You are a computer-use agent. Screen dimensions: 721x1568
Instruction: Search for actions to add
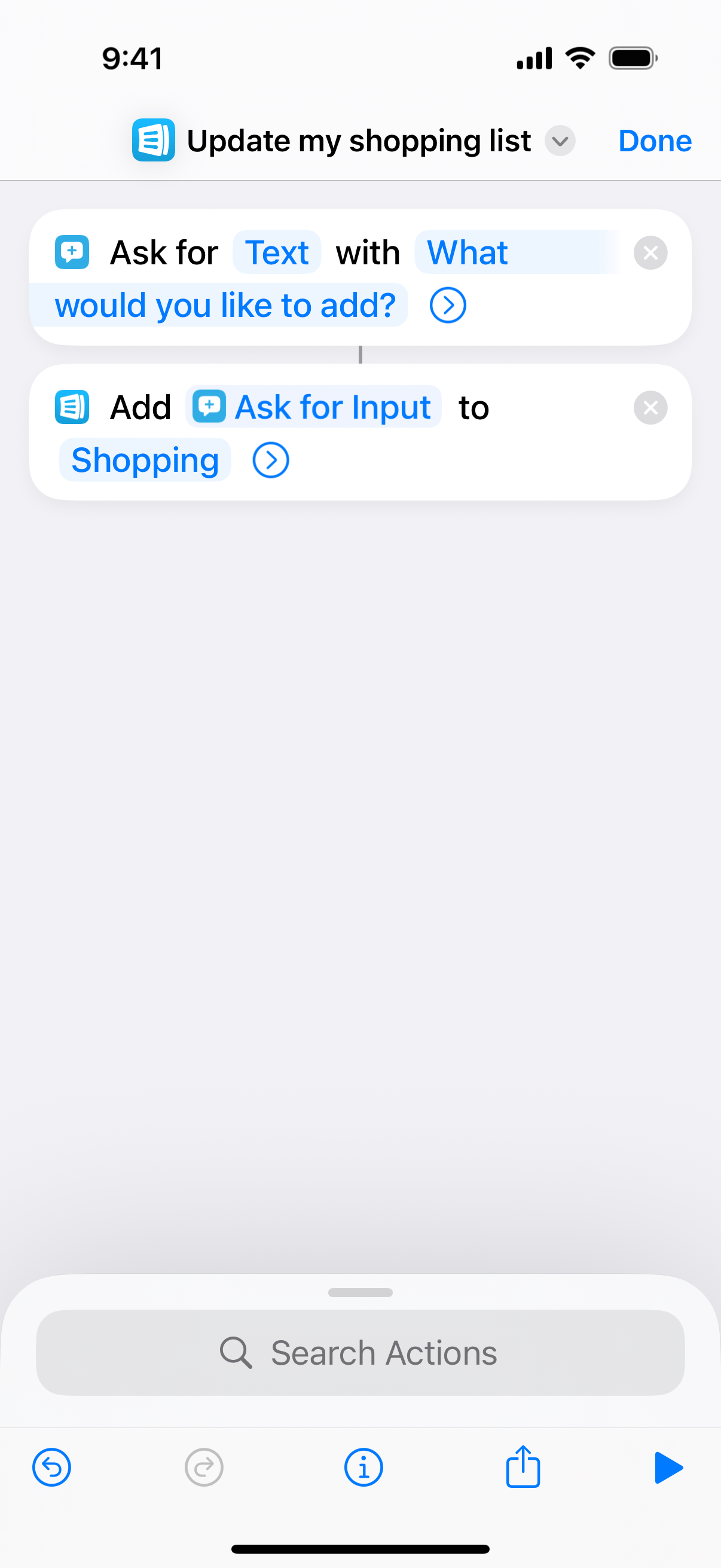pyautogui.click(x=360, y=1353)
